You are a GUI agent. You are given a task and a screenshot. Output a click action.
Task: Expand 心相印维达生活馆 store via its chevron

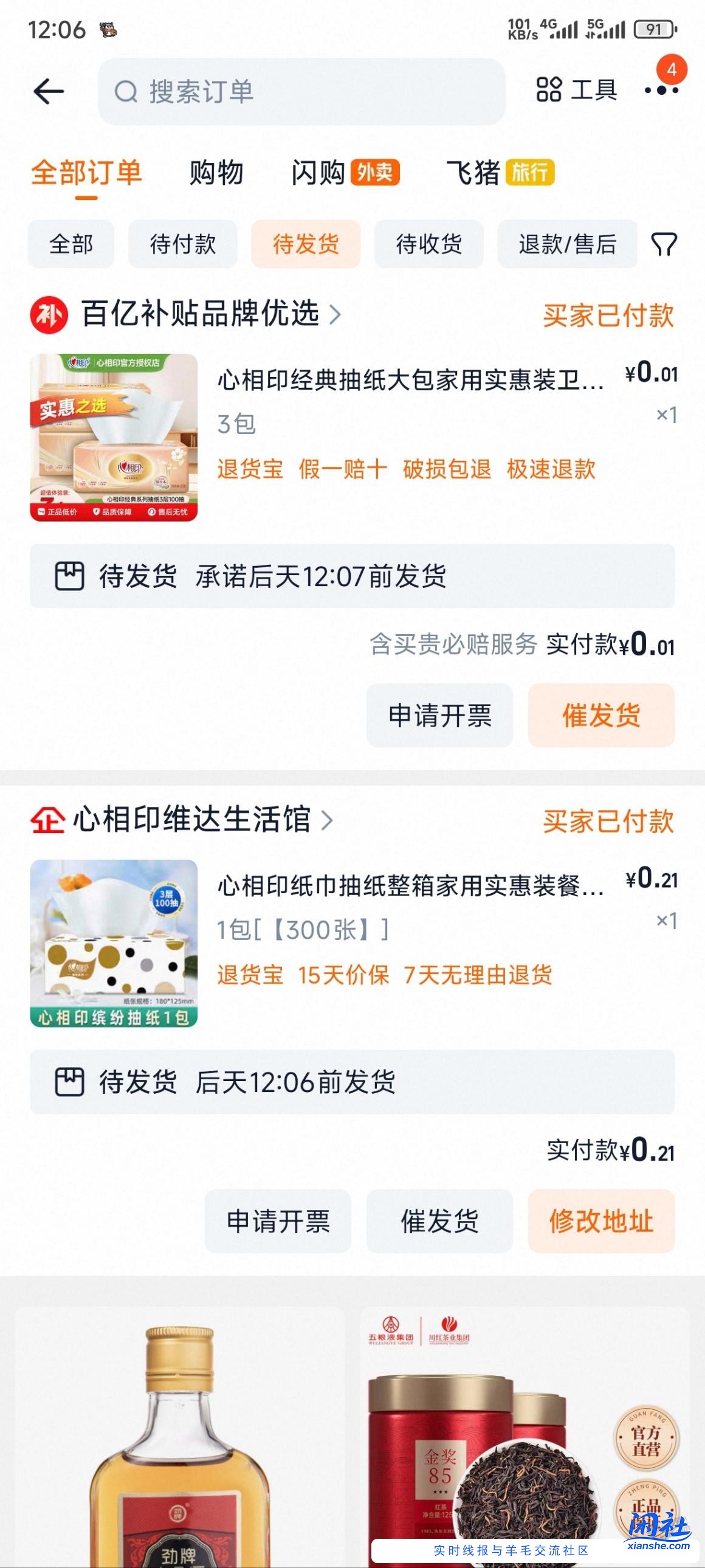pos(328,822)
